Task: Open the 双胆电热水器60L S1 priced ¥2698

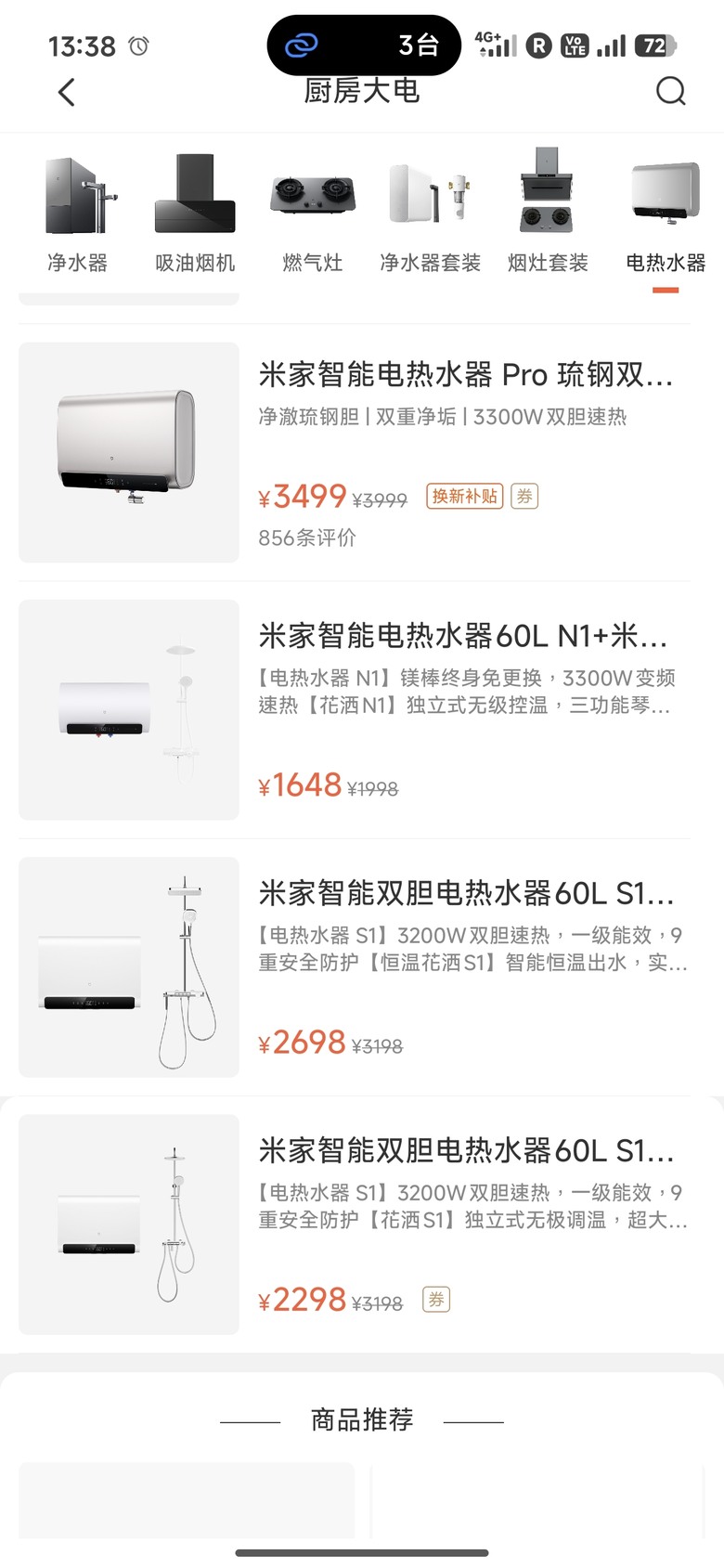Action: click(x=355, y=967)
